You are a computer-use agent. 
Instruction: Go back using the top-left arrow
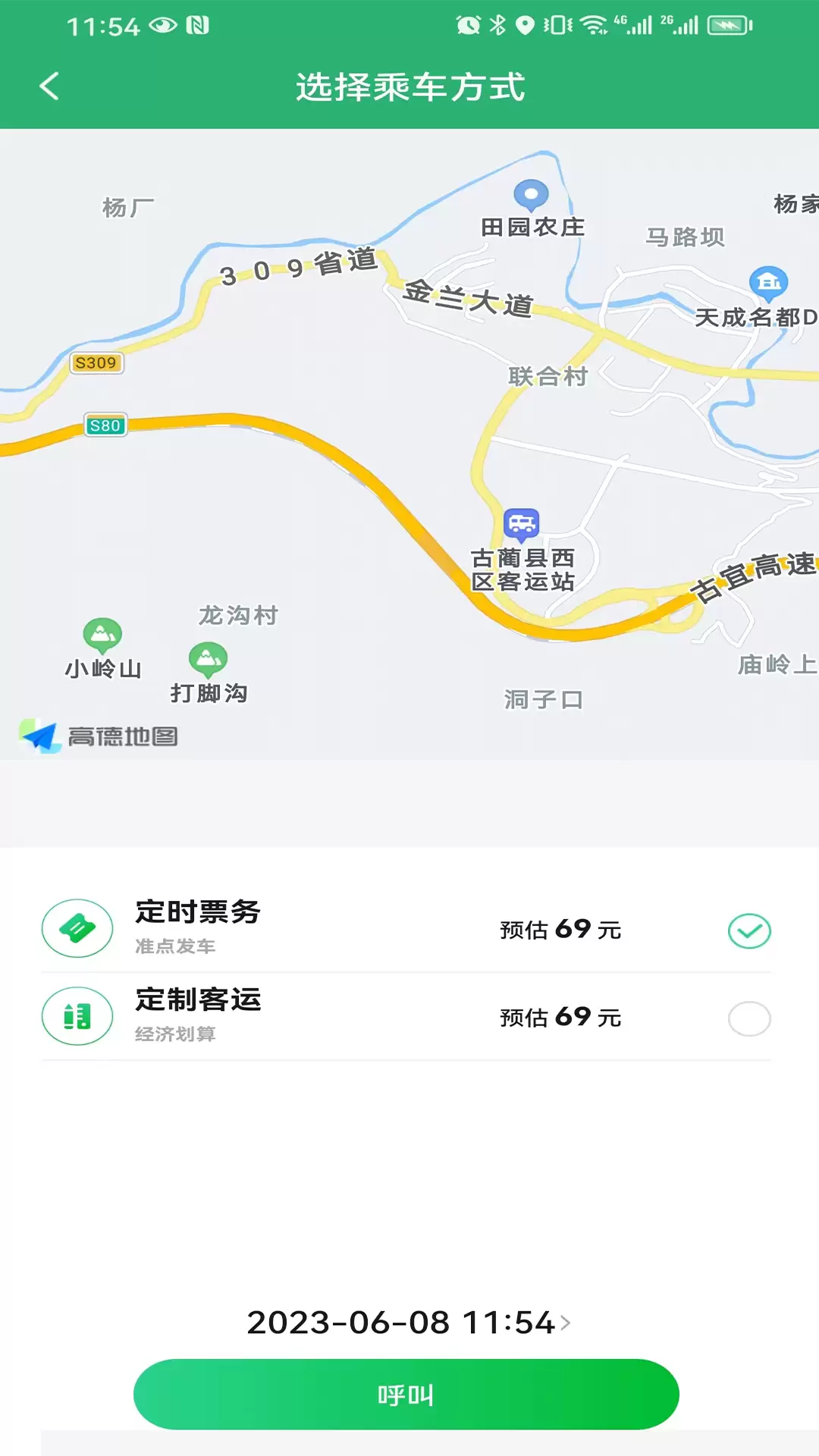coord(49,86)
